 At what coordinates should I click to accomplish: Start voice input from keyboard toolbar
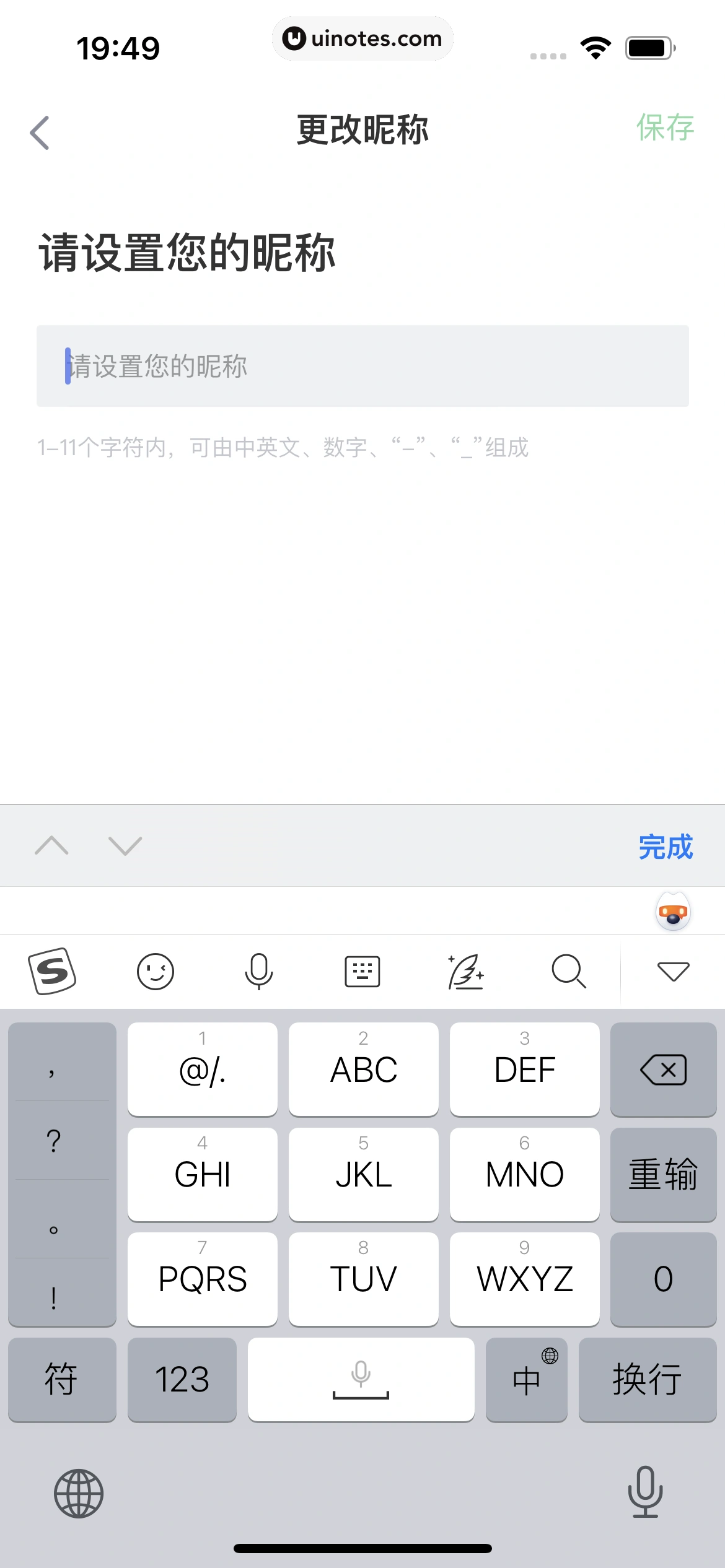pyautogui.click(x=258, y=971)
